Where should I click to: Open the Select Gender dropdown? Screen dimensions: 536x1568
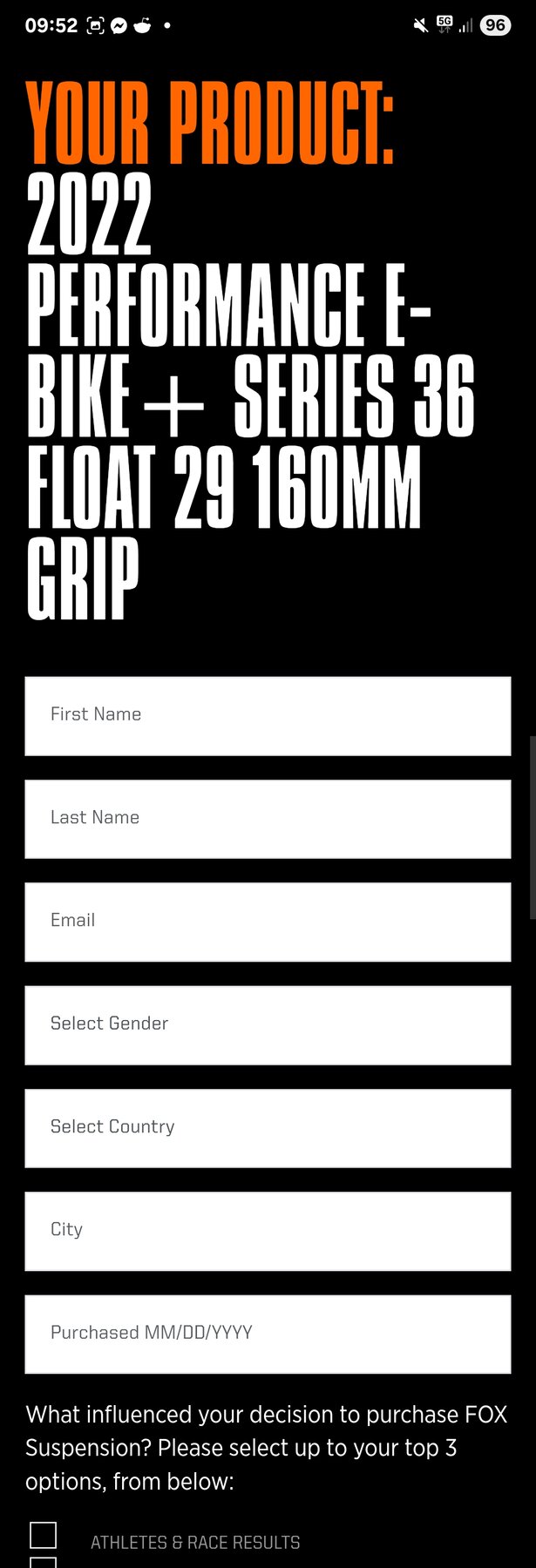coord(268,1025)
